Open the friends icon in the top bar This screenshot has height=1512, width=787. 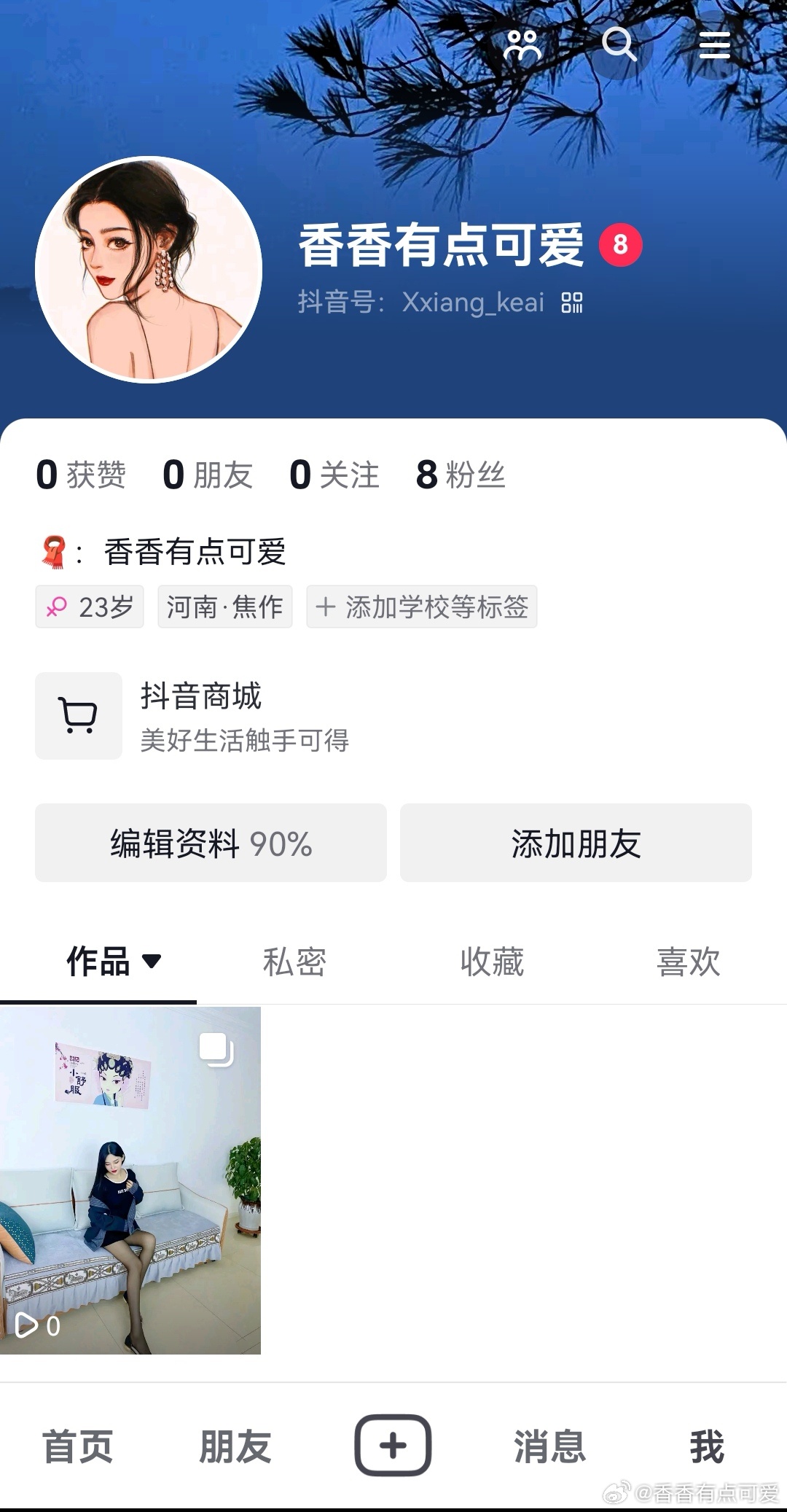pos(522,45)
